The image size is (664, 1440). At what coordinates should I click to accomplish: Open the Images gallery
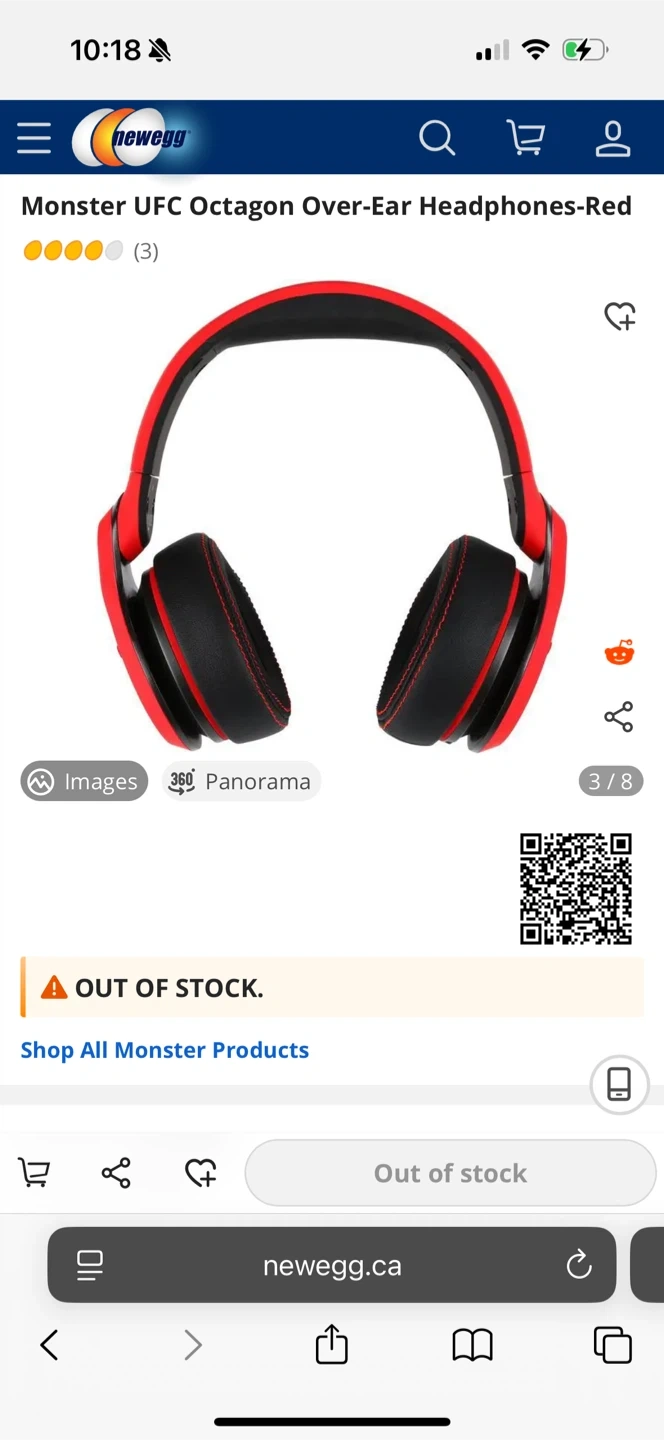tap(84, 782)
